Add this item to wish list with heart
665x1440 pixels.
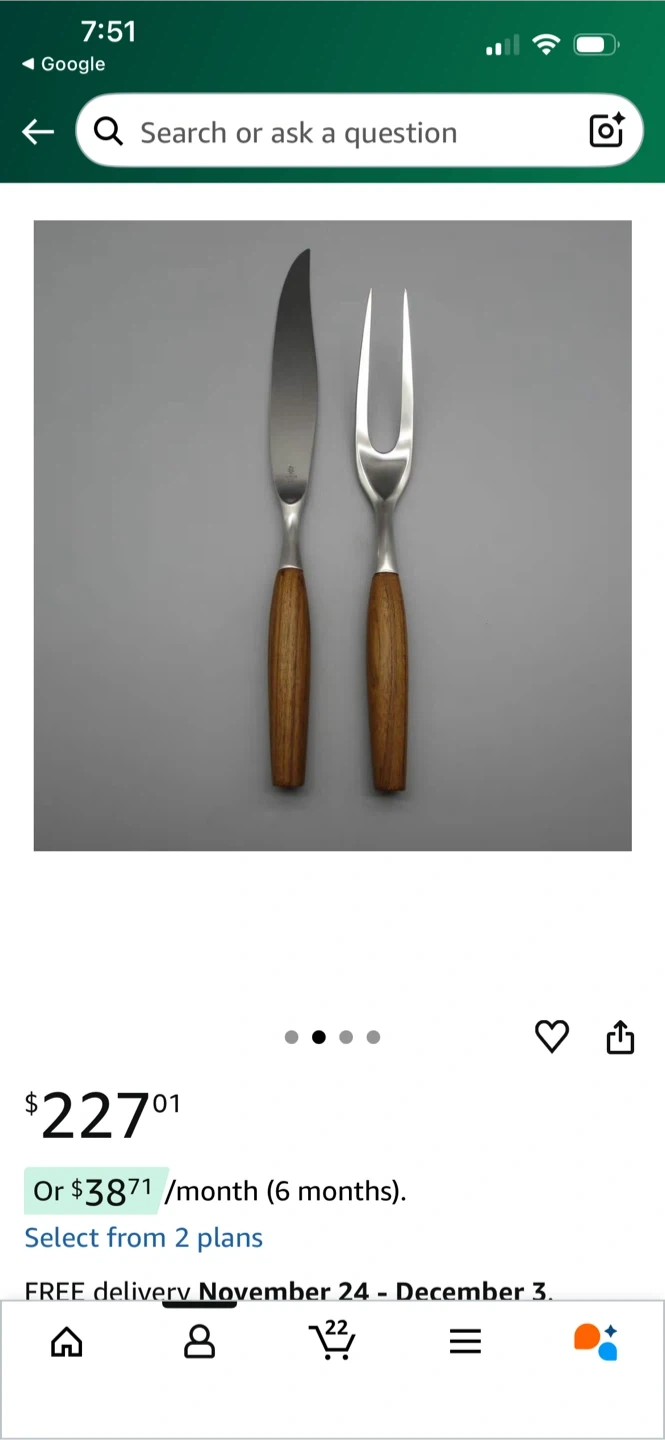point(552,1037)
